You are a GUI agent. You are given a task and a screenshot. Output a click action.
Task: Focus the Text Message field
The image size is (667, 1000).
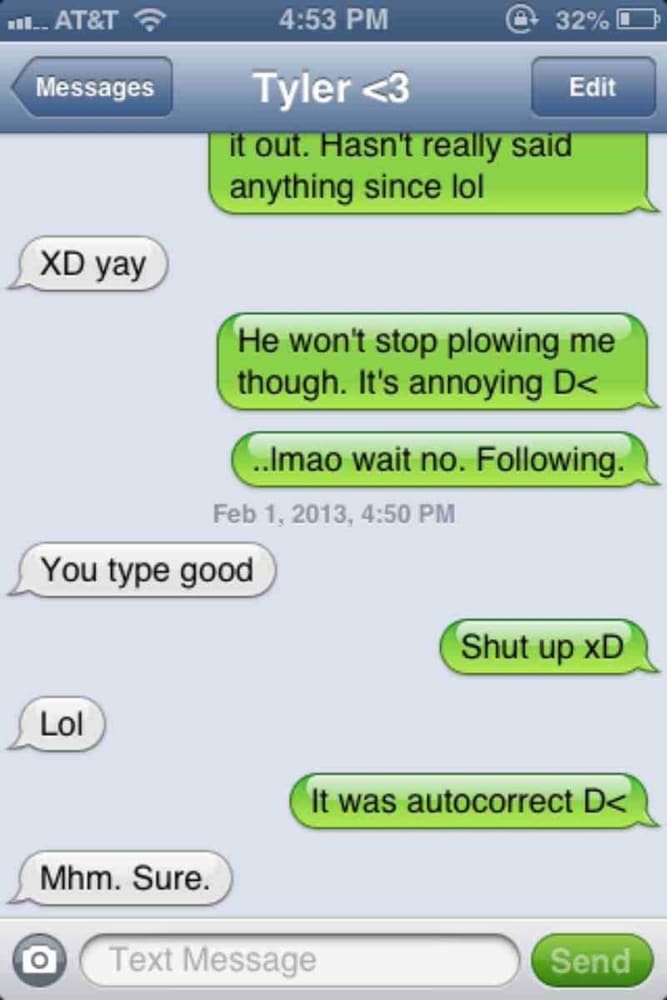point(298,960)
